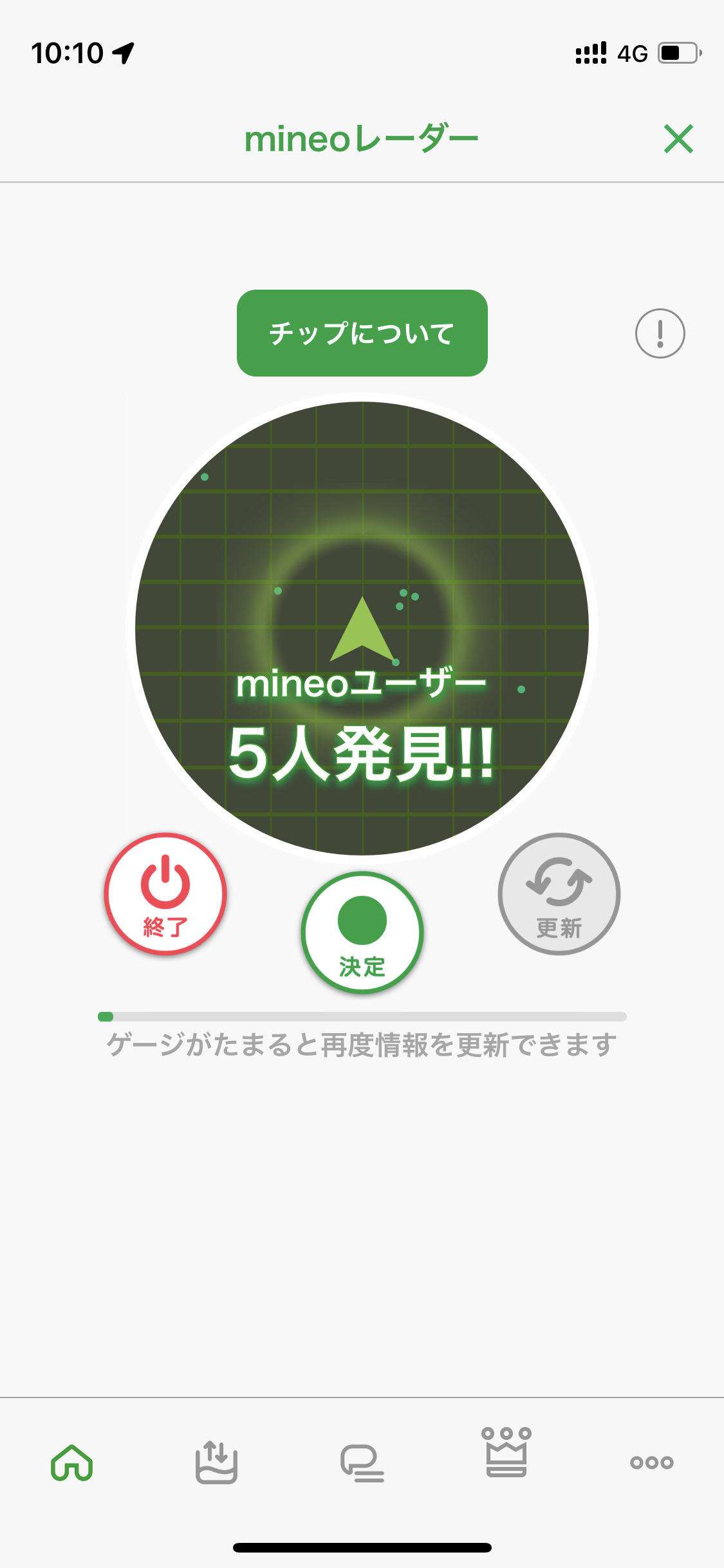The height and width of the screenshot is (1568, 724).
Task: Open the crown ranking tab
Action: click(x=506, y=1453)
